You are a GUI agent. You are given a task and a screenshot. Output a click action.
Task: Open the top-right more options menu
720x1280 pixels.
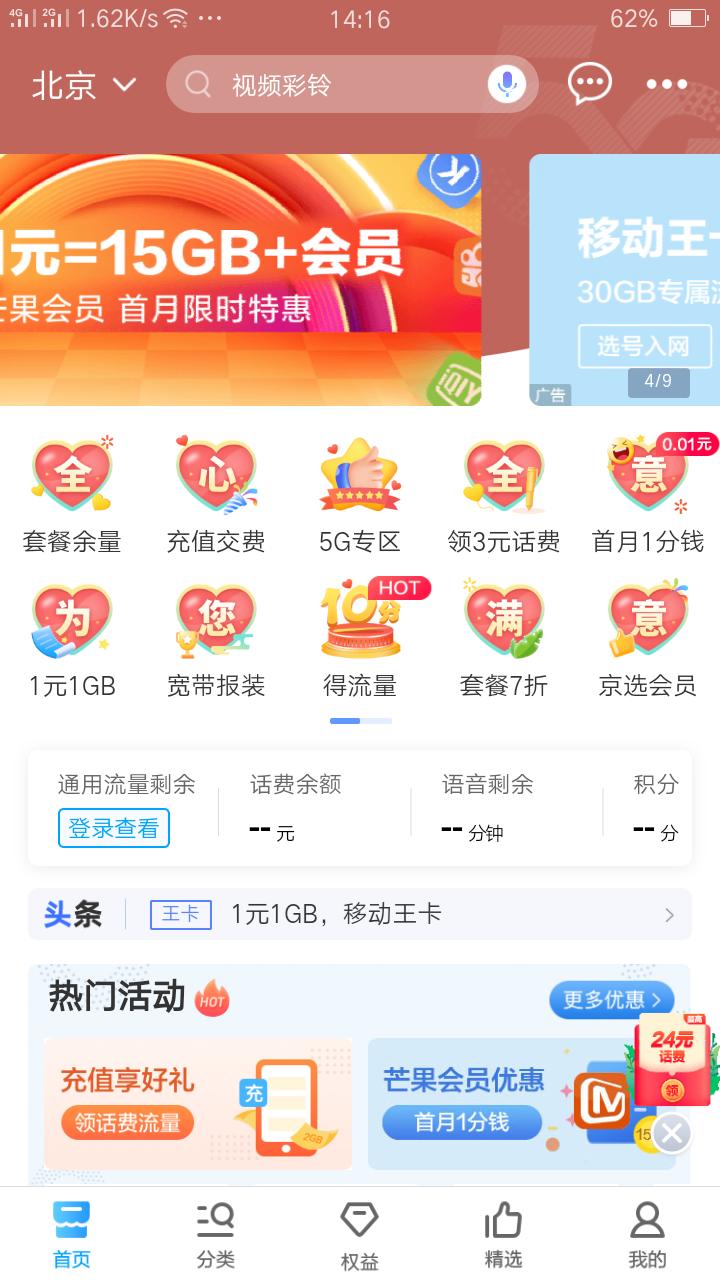(x=668, y=84)
